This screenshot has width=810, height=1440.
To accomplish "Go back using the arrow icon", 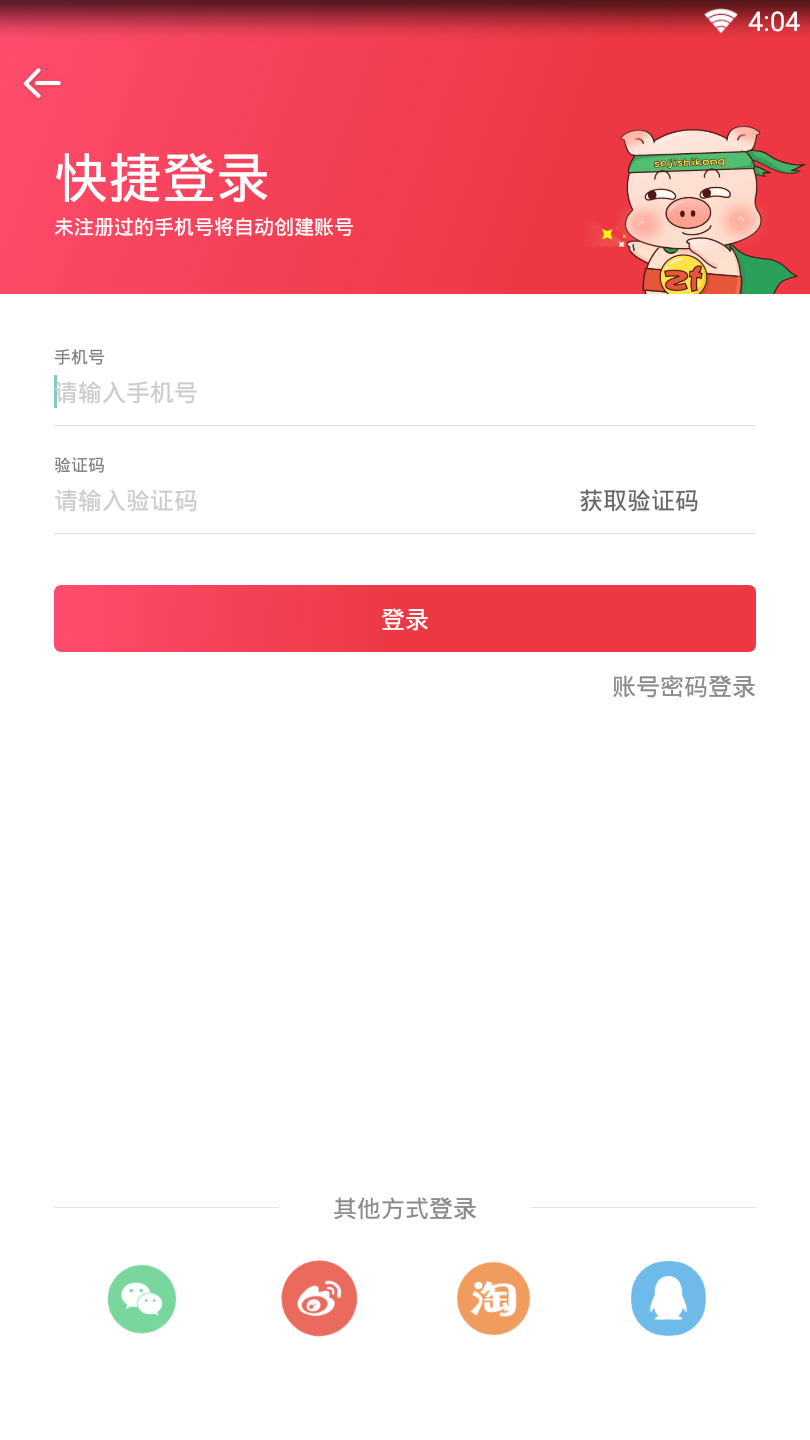I will [x=42, y=83].
